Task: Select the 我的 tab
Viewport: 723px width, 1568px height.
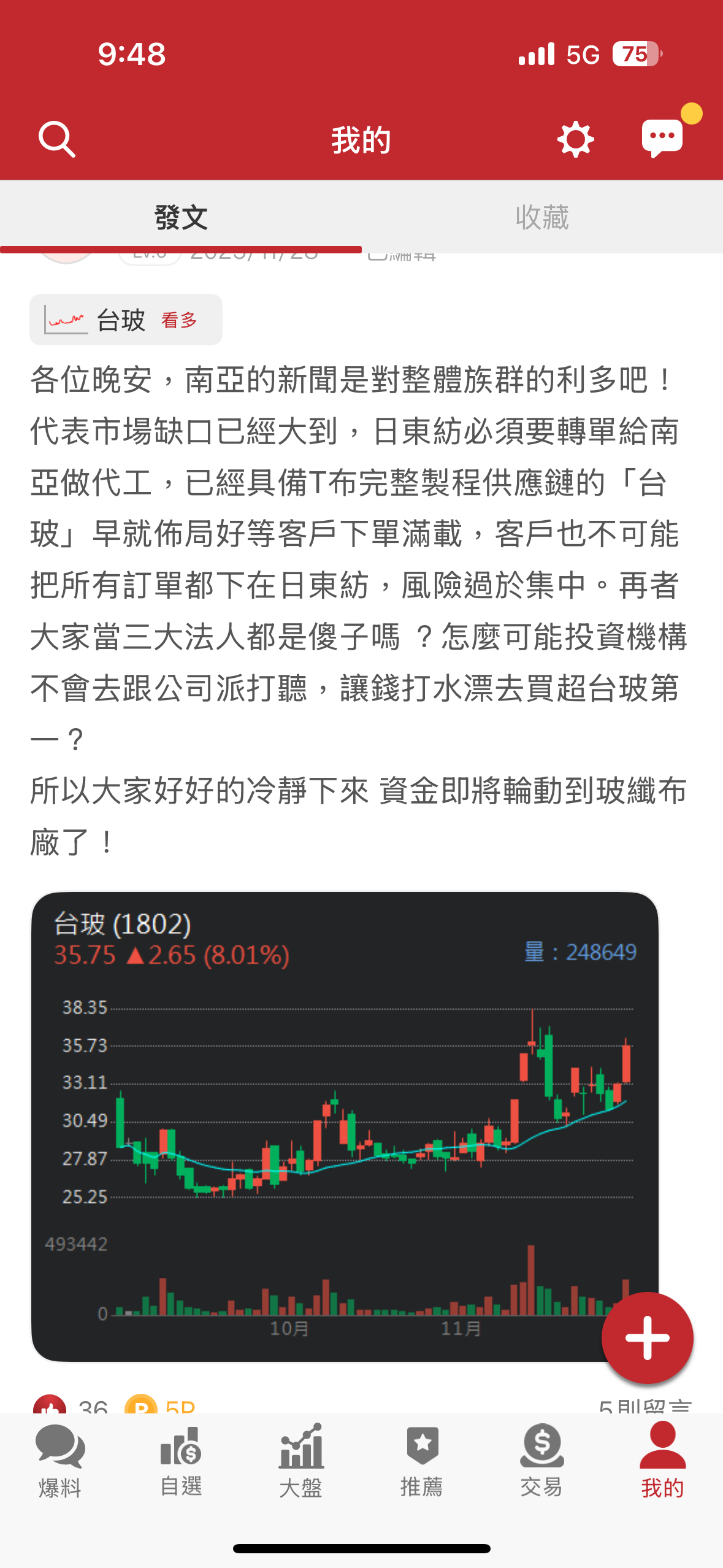Action: pyautogui.click(x=662, y=1461)
